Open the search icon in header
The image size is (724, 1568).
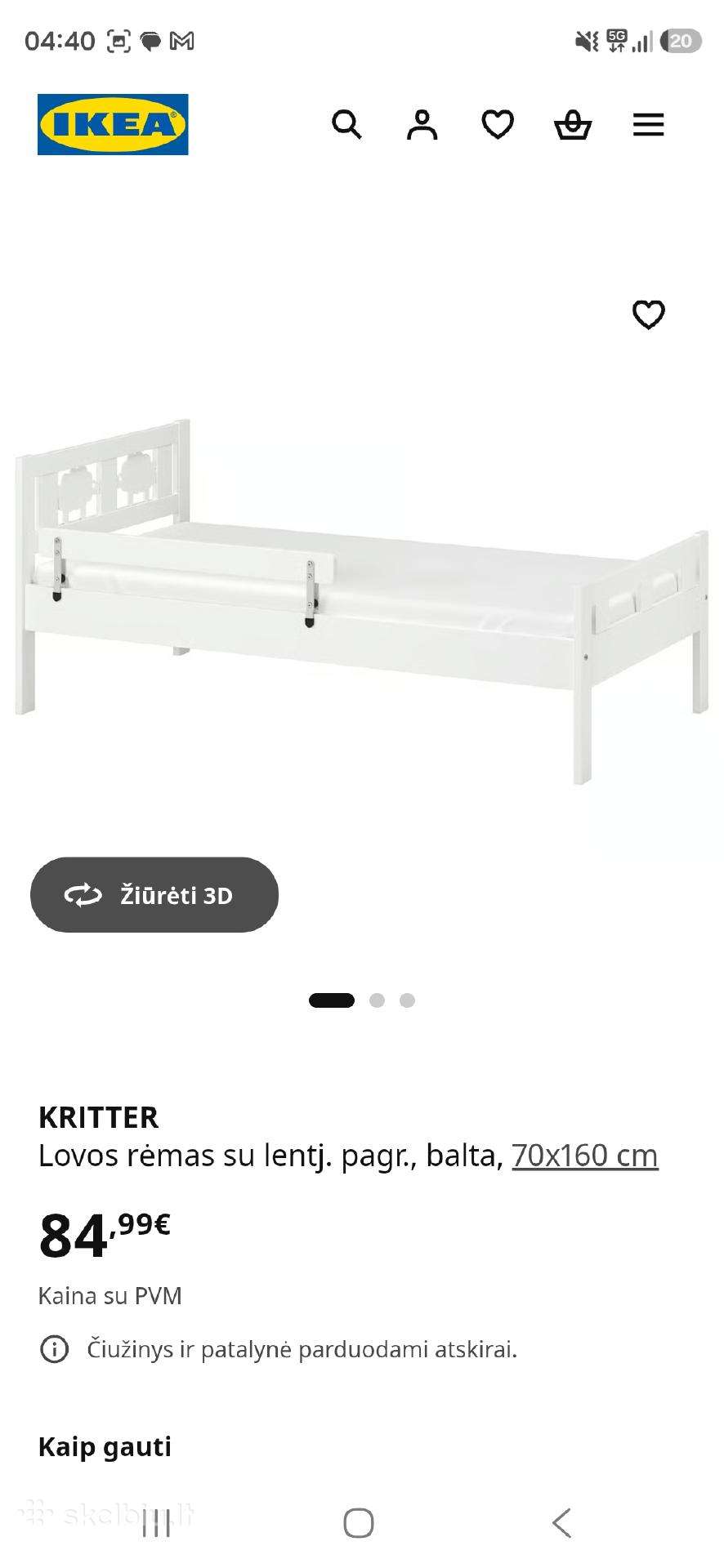coord(346,125)
